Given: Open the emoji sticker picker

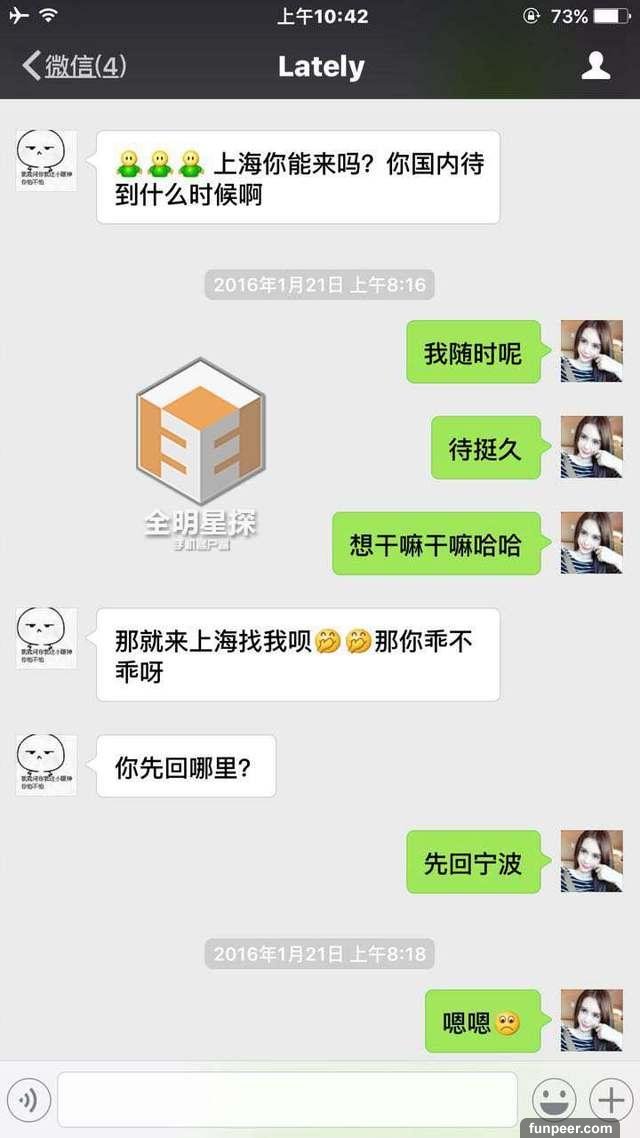Looking at the screenshot, I should [554, 1100].
